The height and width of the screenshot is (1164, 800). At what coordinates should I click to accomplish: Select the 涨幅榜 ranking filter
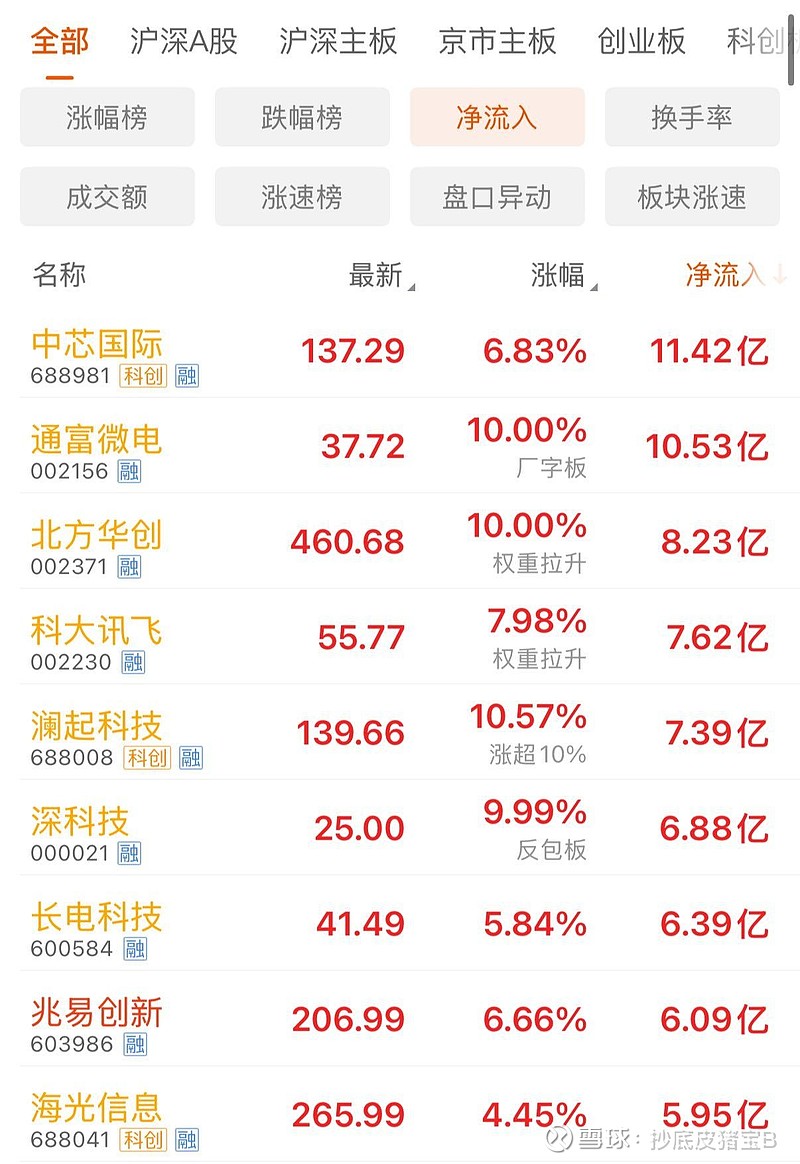coord(107,117)
